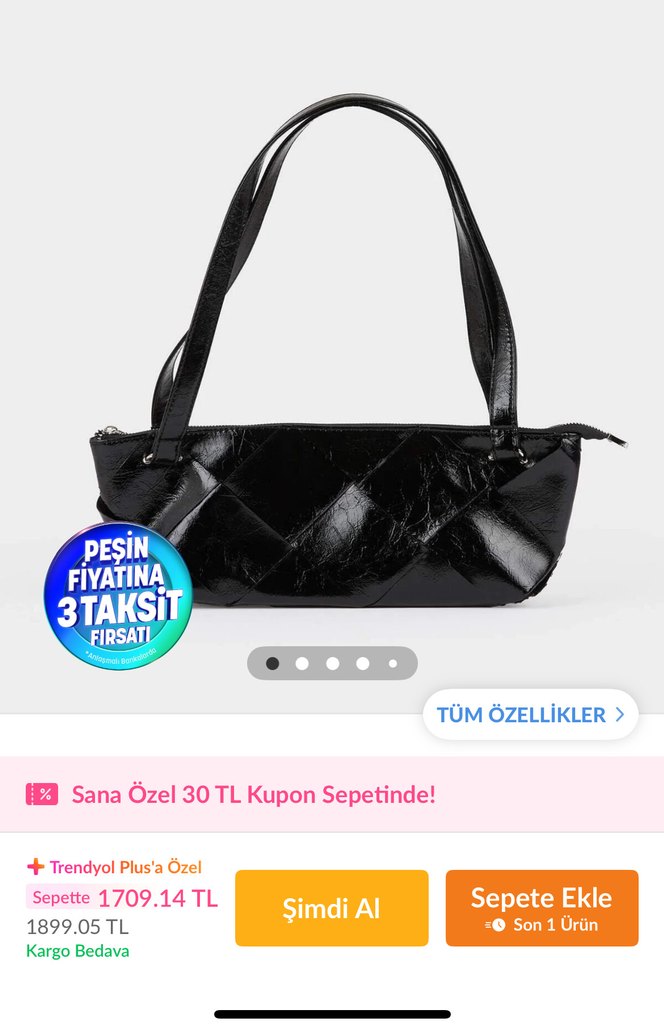The width and height of the screenshot is (664, 1032).
Task: Open all features via TÜM ÖZELLİKLER
Action: coord(530,714)
